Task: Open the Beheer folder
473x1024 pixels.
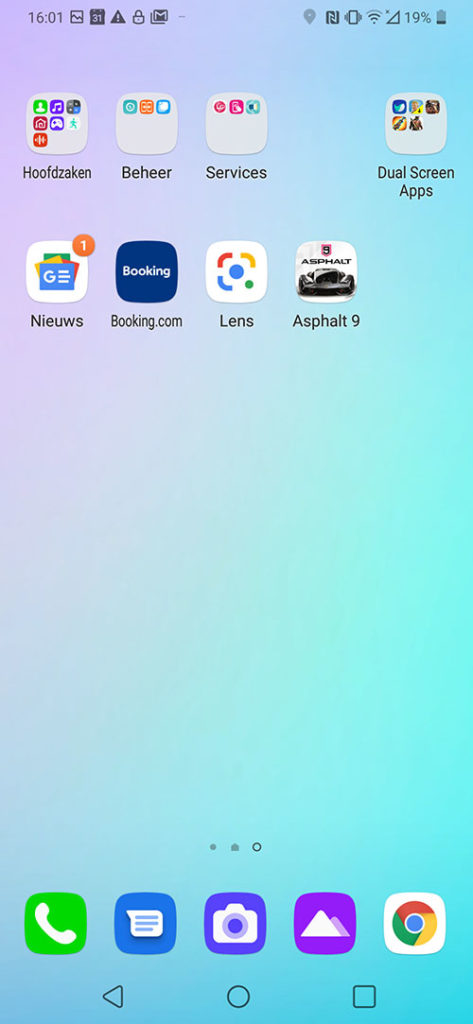Action: point(146,123)
